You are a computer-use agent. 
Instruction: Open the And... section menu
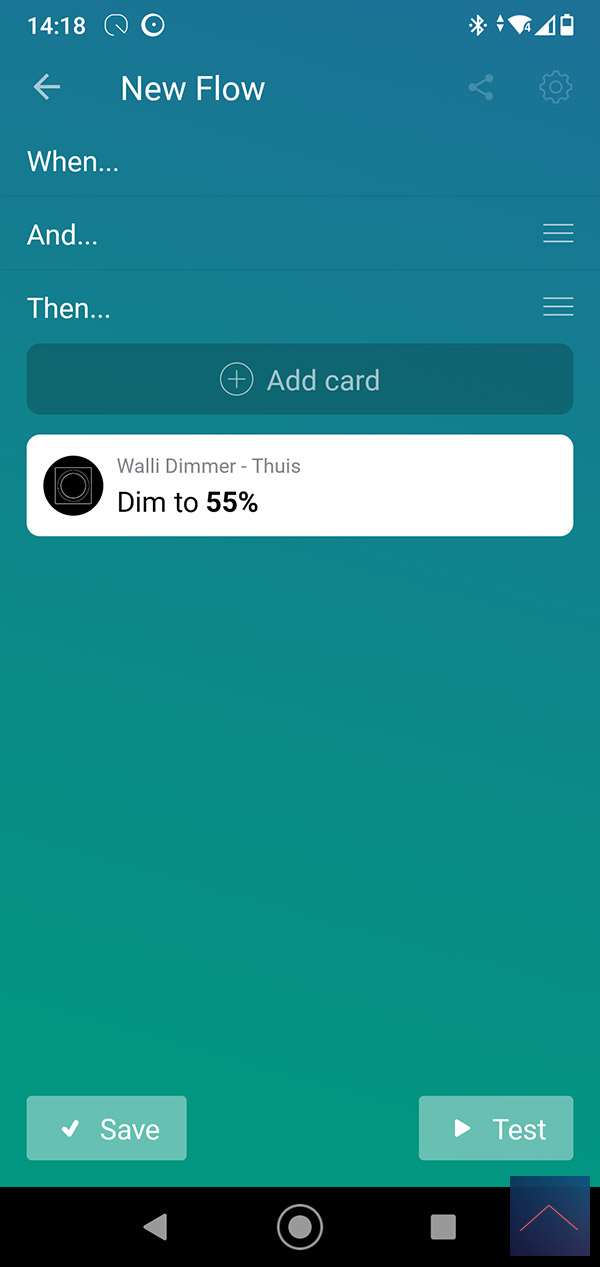[x=557, y=234]
